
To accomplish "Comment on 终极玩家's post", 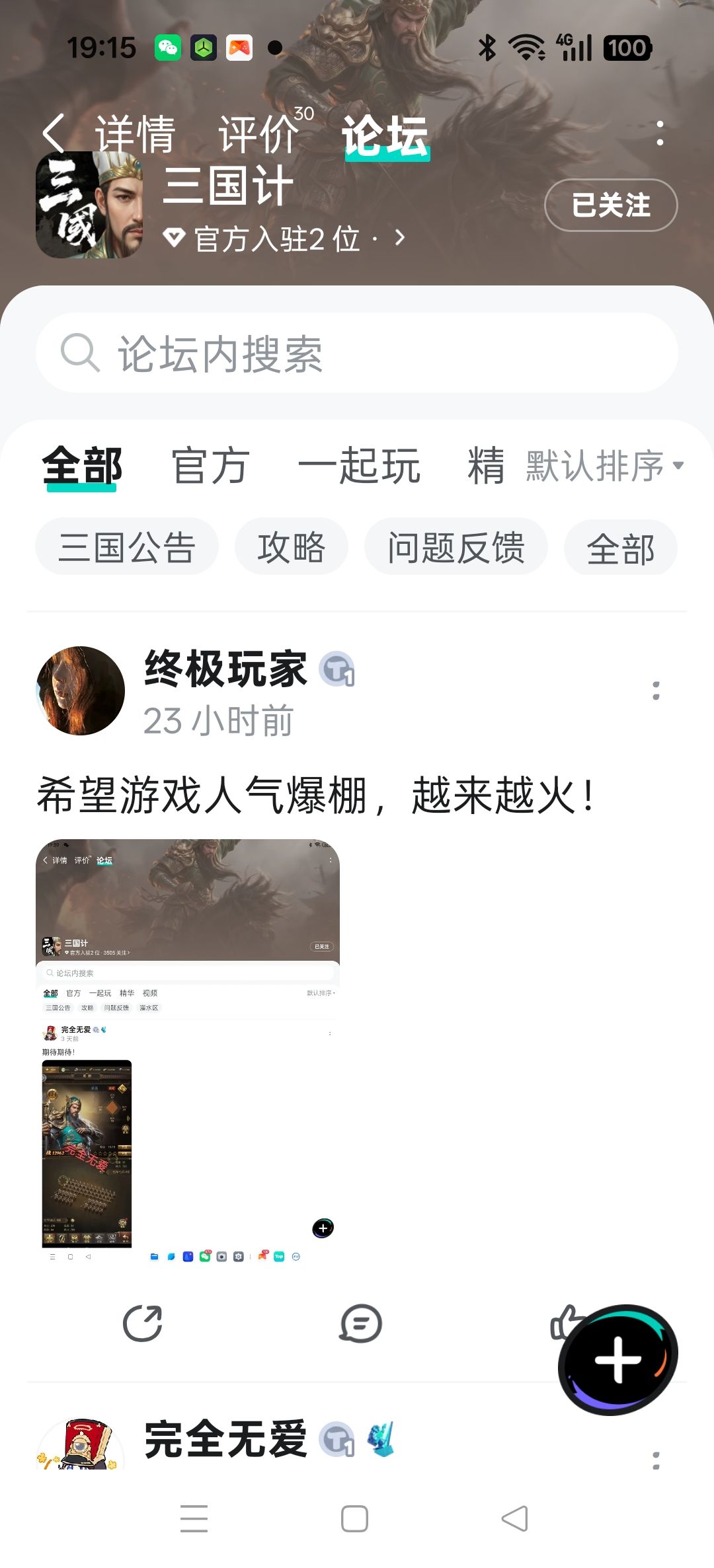I will [360, 1324].
